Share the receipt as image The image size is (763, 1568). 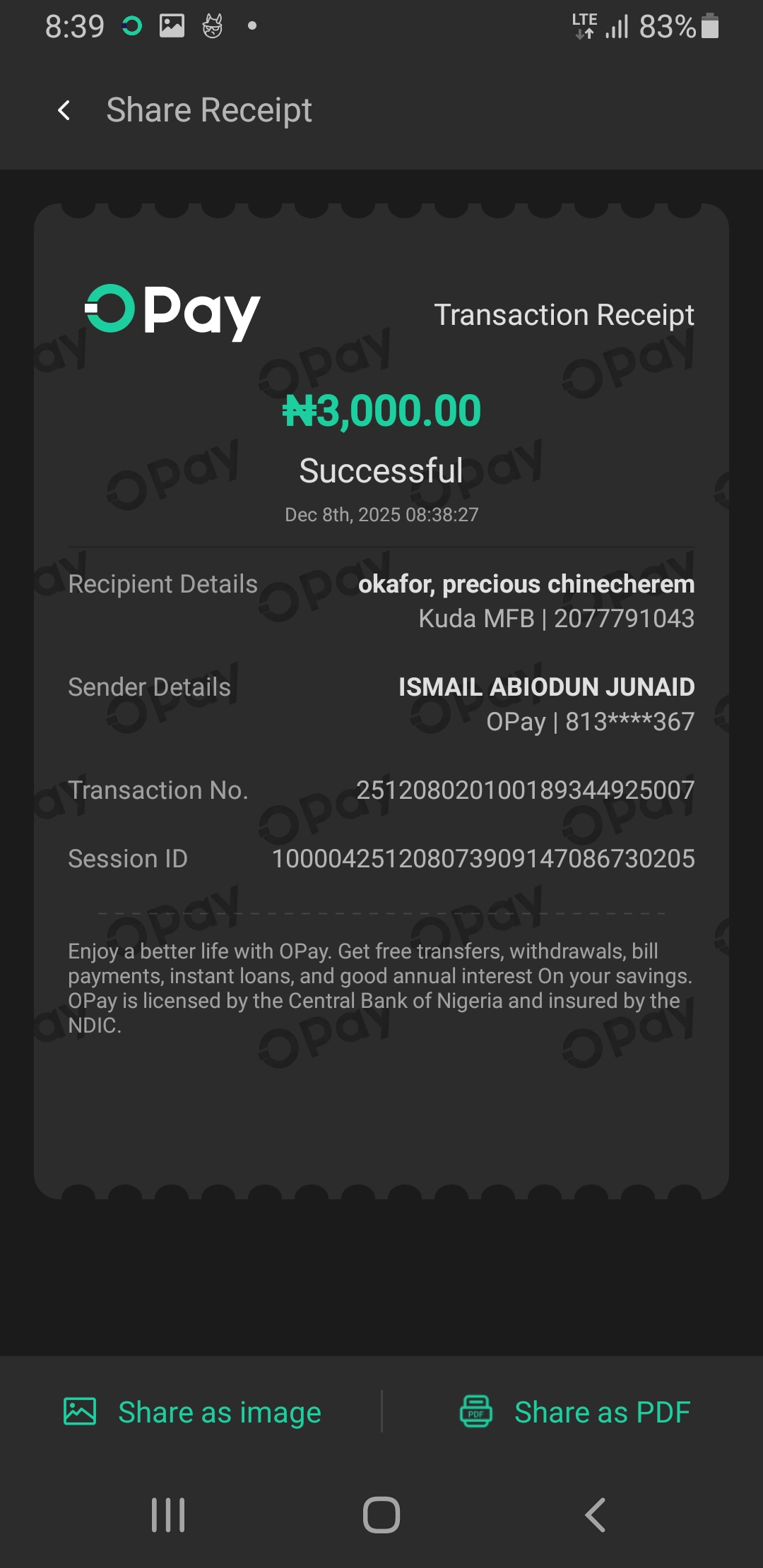(192, 1412)
